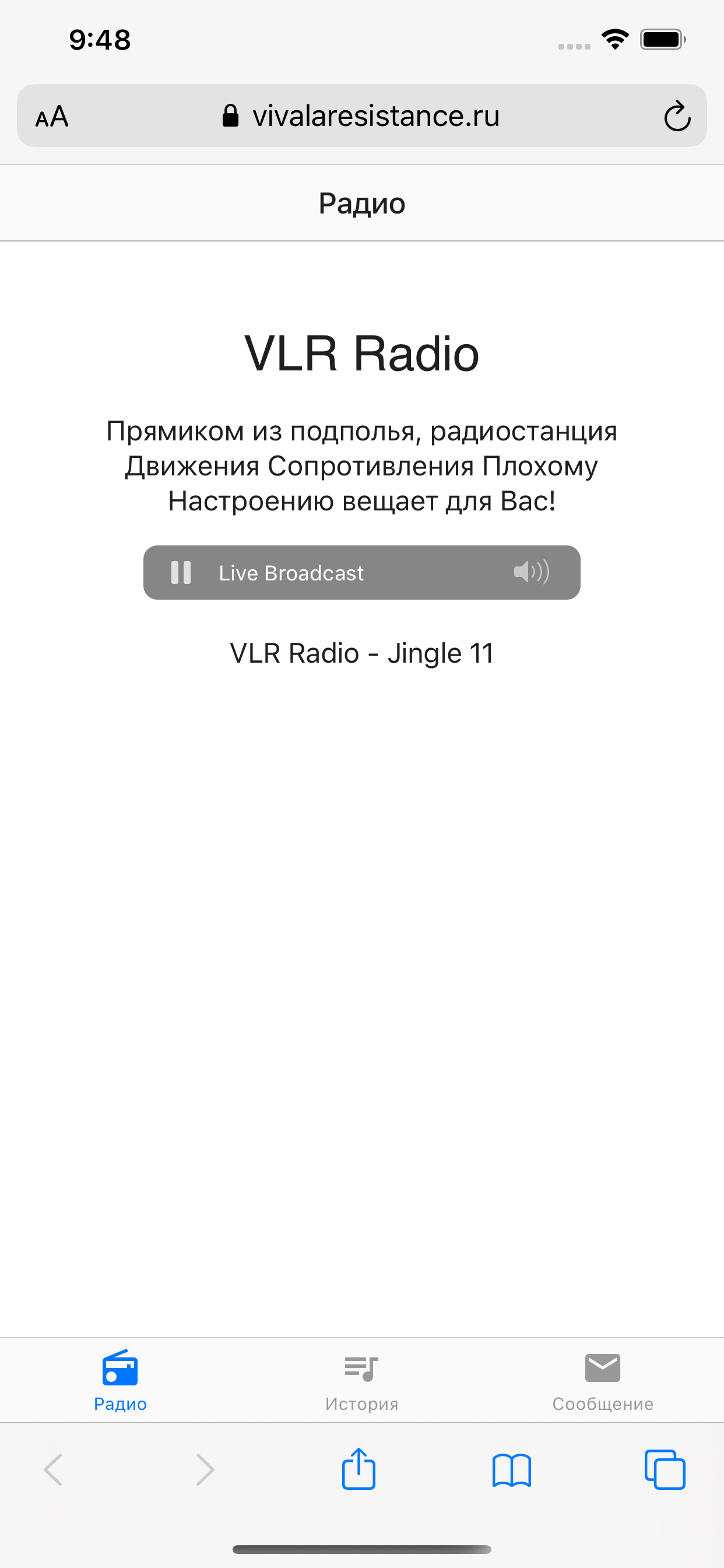Open Safari bookmarks
The width and height of the screenshot is (724, 1568).
(x=512, y=1471)
